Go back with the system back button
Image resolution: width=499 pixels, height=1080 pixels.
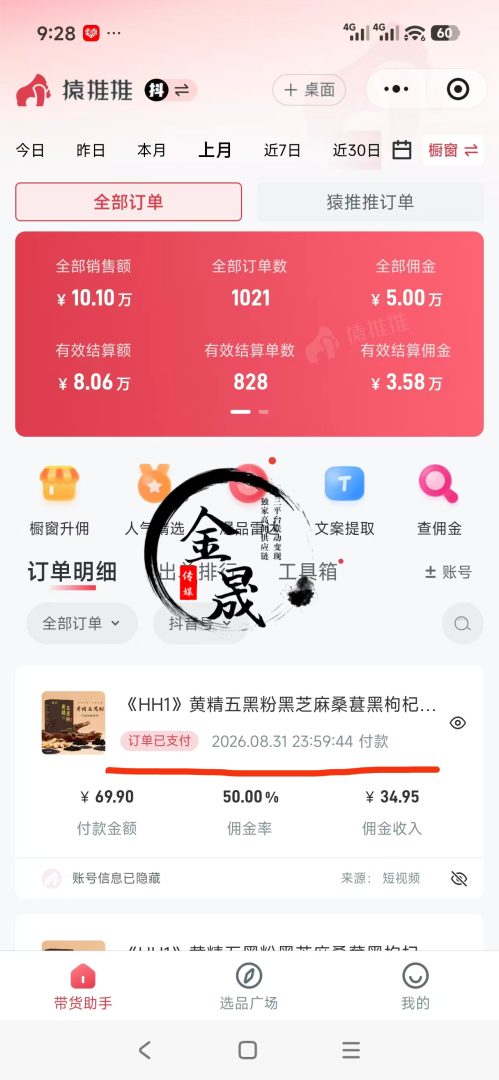144,1050
